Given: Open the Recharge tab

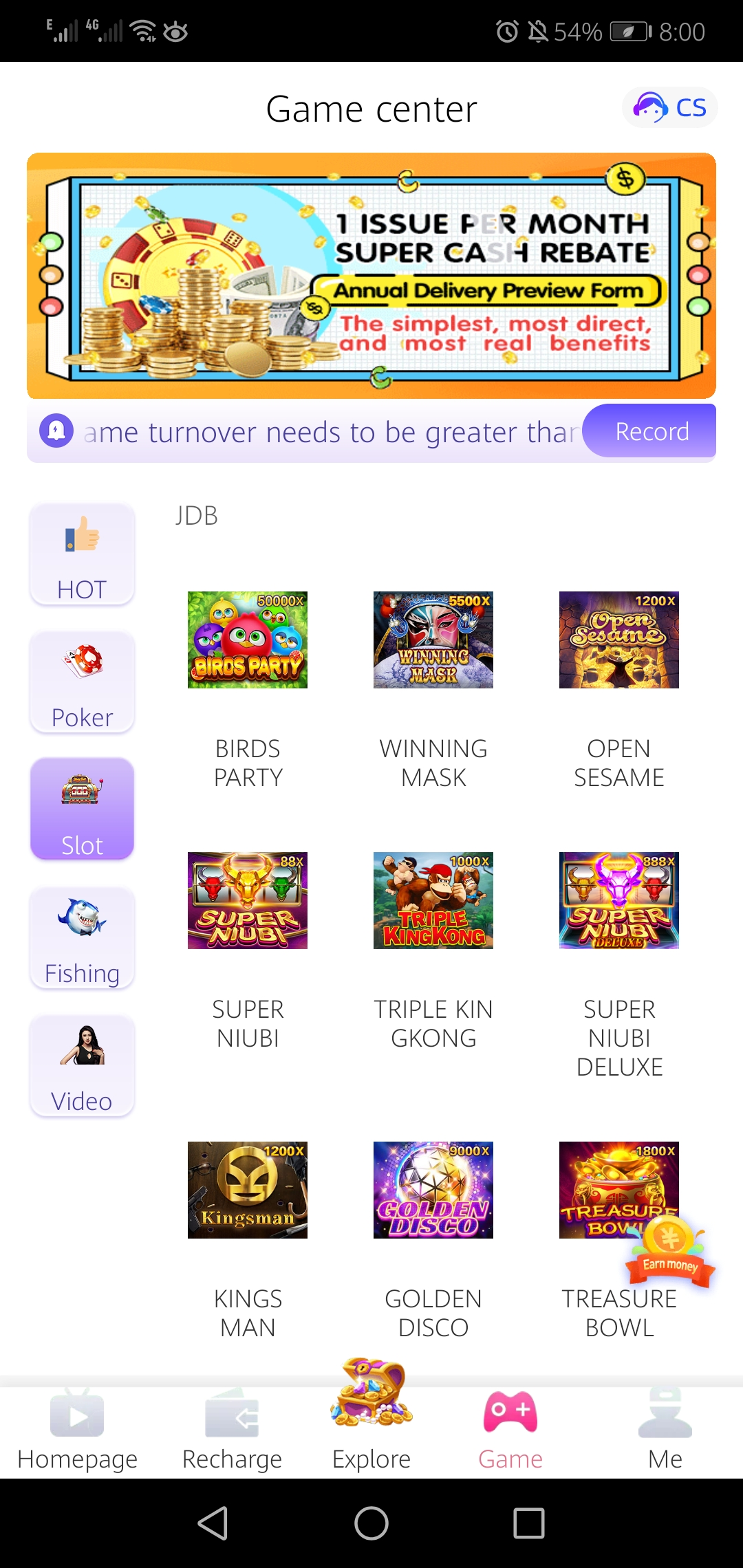Looking at the screenshot, I should point(232,1430).
